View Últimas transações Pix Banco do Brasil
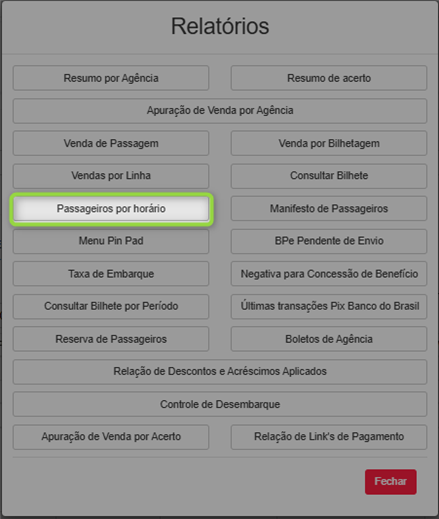 coord(329,306)
